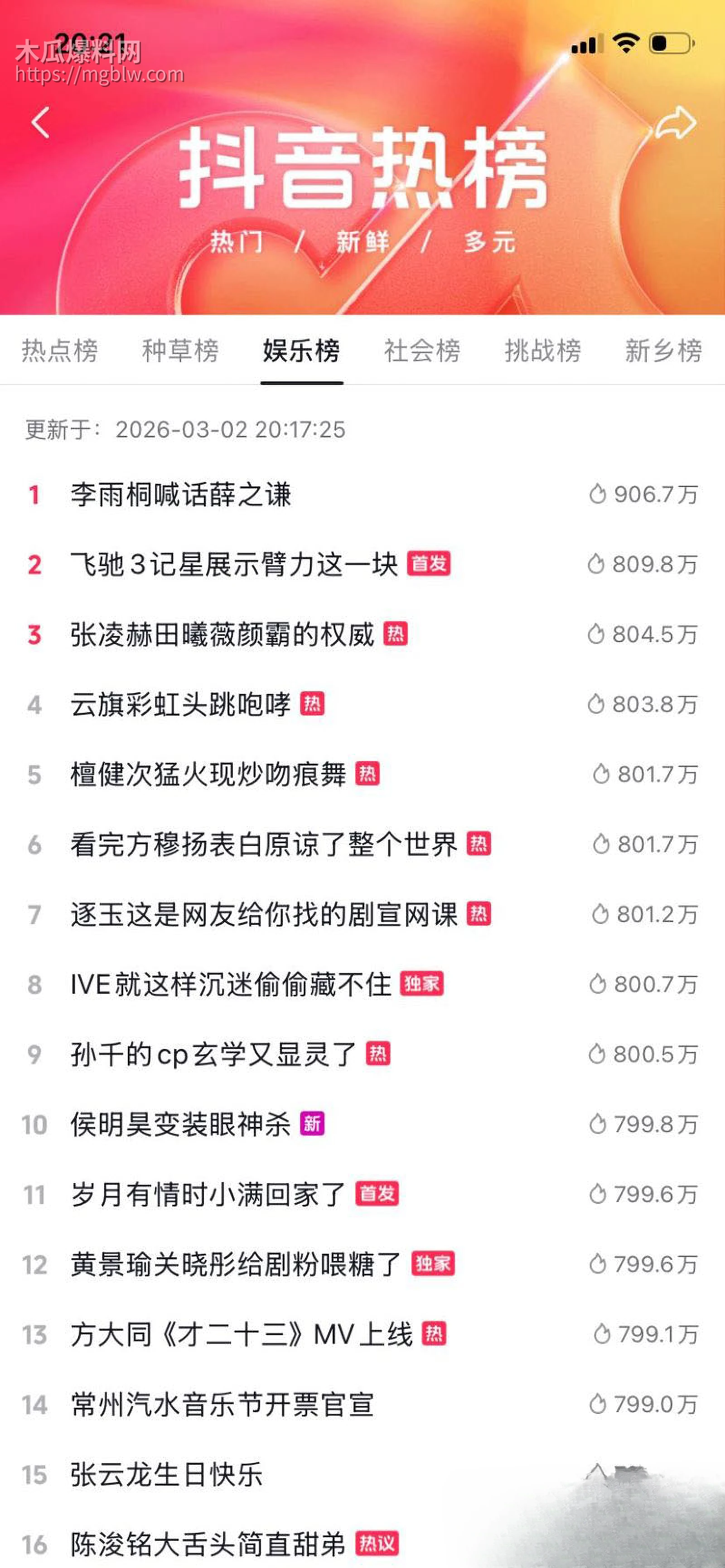Image resolution: width=725 pixels, height=1568 pixels.
Task: Tap the back arrow at top left
Action: 41,122
